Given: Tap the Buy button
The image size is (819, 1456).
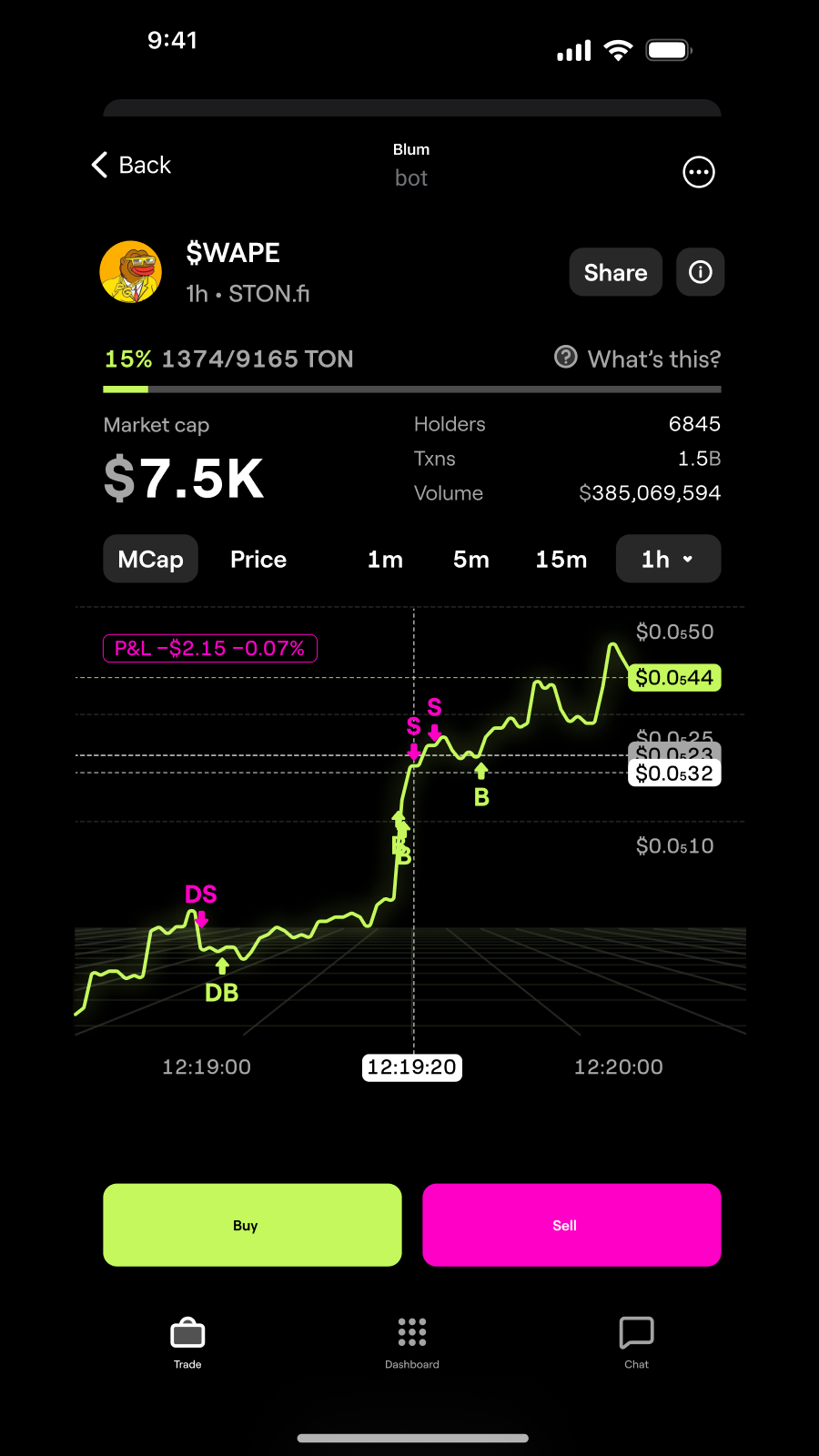Looking at the screenshot, I should pyautogui.click(x=252, y=1224).
